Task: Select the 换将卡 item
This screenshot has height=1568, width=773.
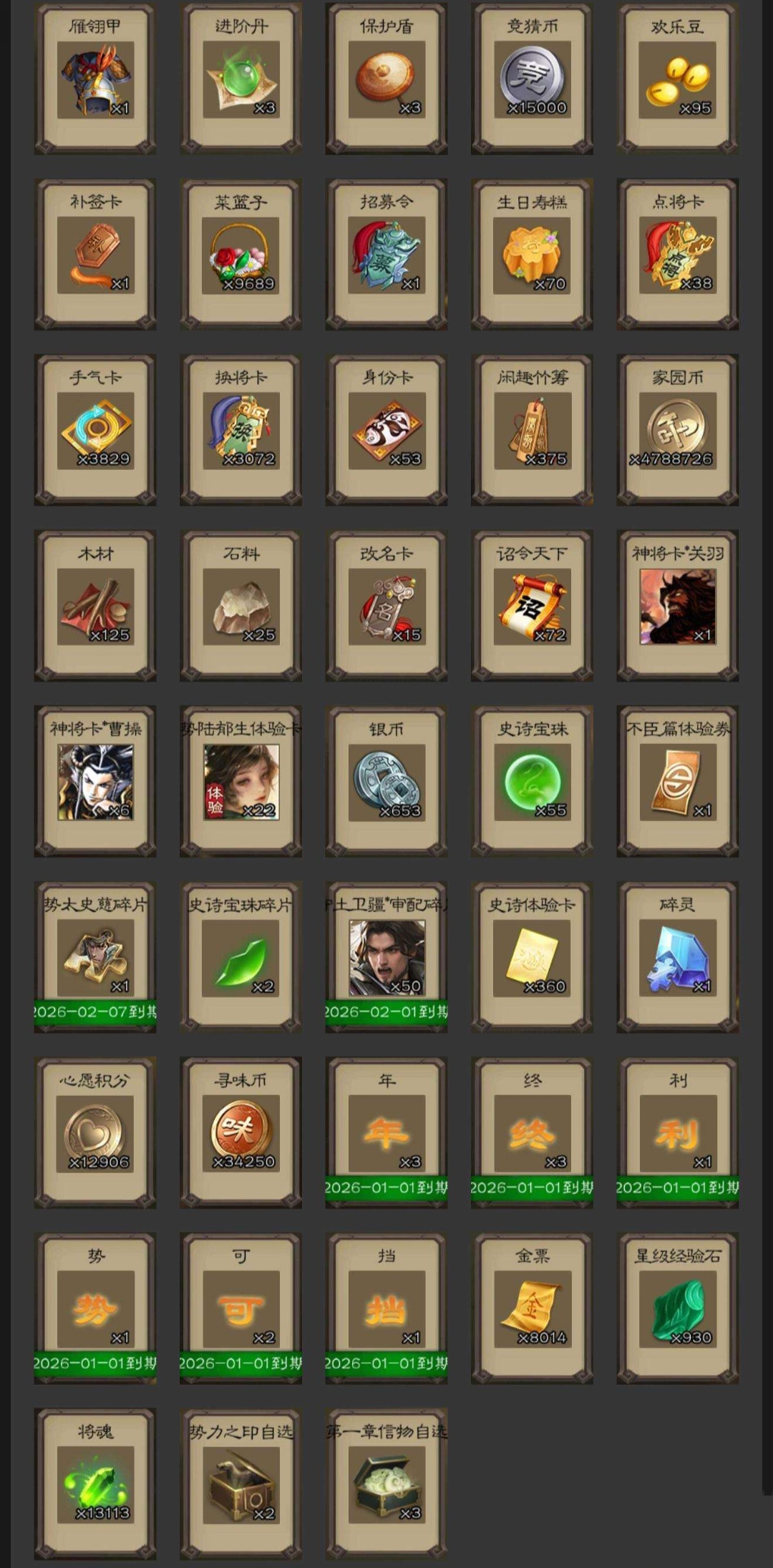Action: tap(240, 430)
